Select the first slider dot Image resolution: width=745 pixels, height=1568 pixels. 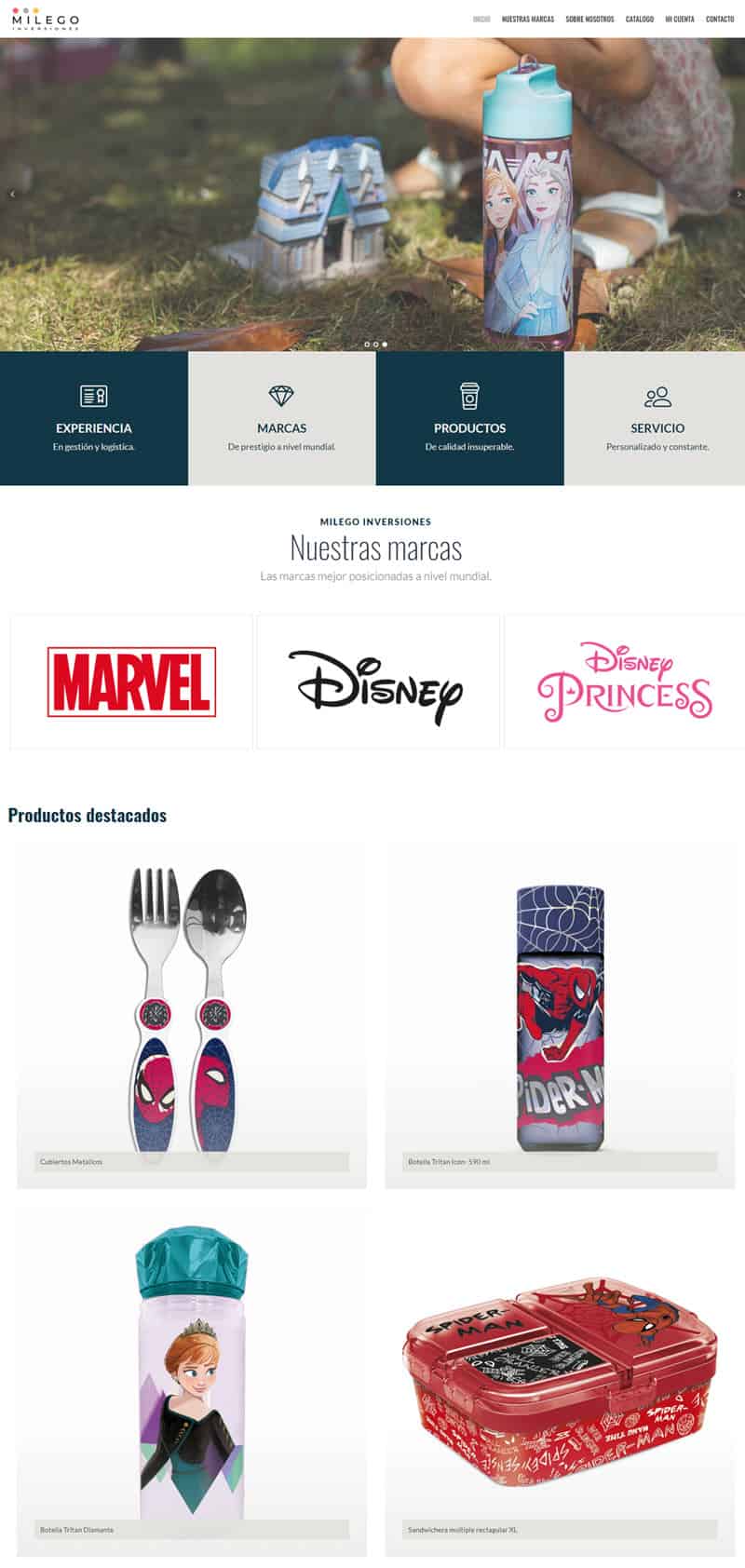pyautogui.click(x=367, y=345)
